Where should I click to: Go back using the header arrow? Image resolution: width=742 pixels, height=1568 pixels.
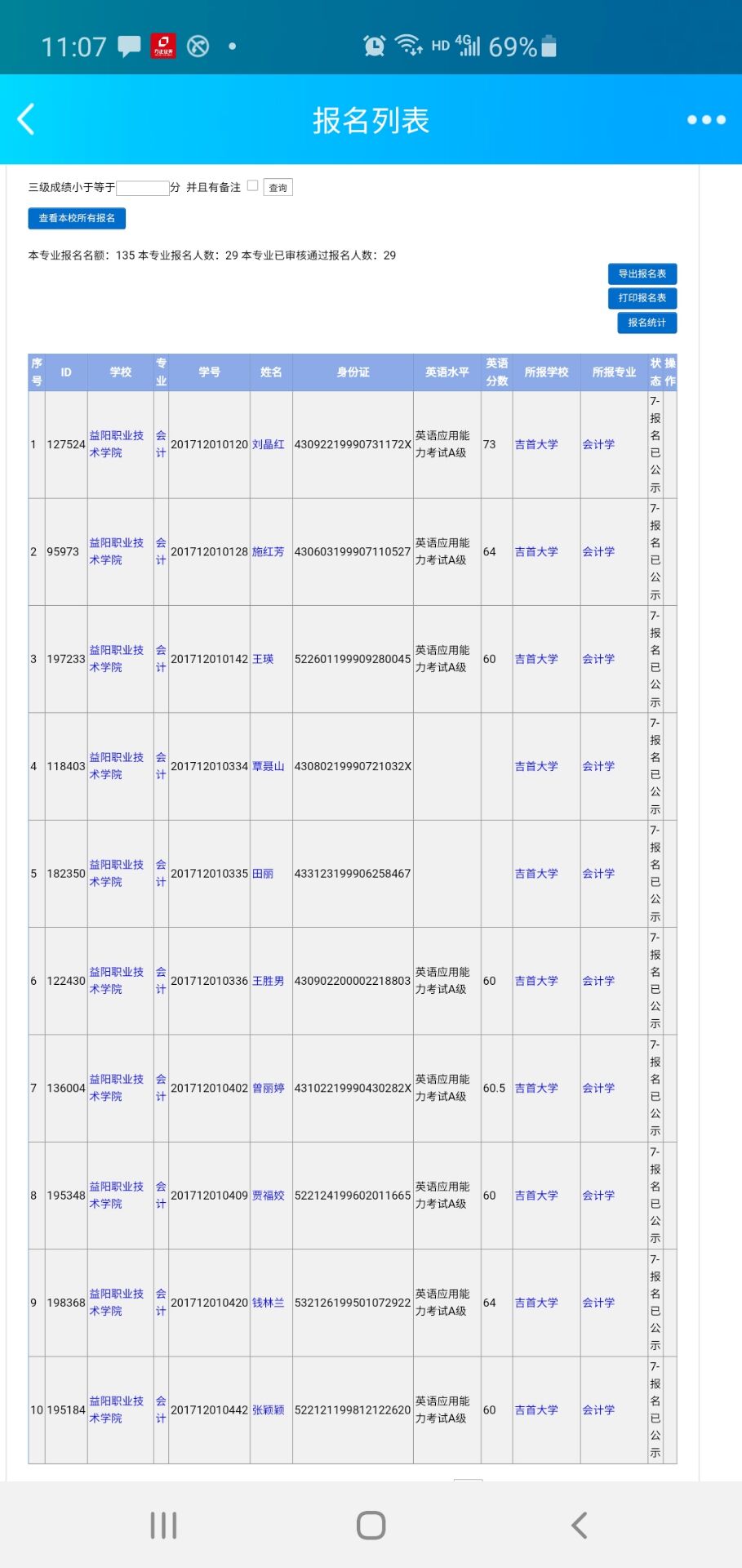point(26,119)
